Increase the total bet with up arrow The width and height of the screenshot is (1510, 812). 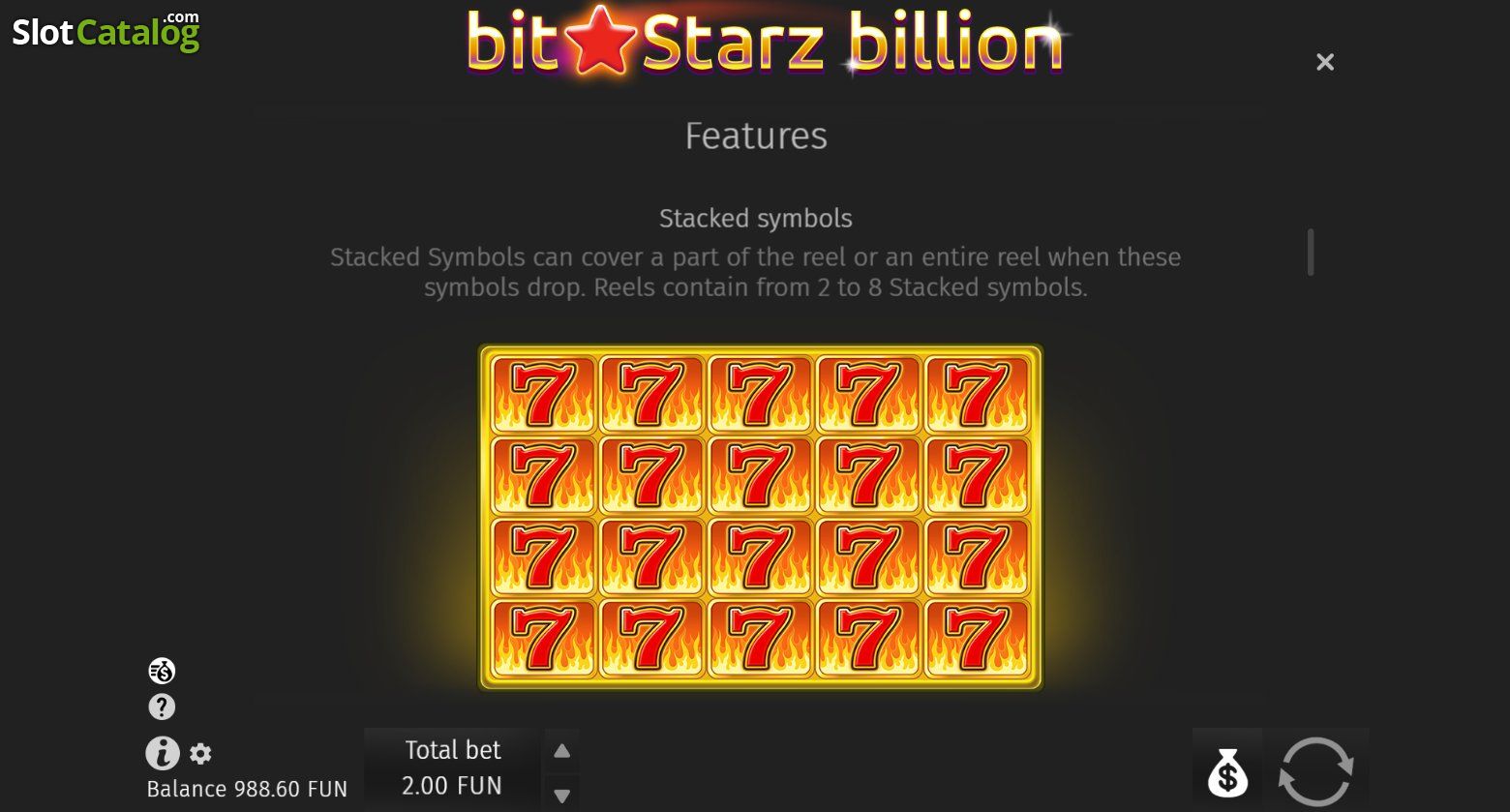coord(561,751)
